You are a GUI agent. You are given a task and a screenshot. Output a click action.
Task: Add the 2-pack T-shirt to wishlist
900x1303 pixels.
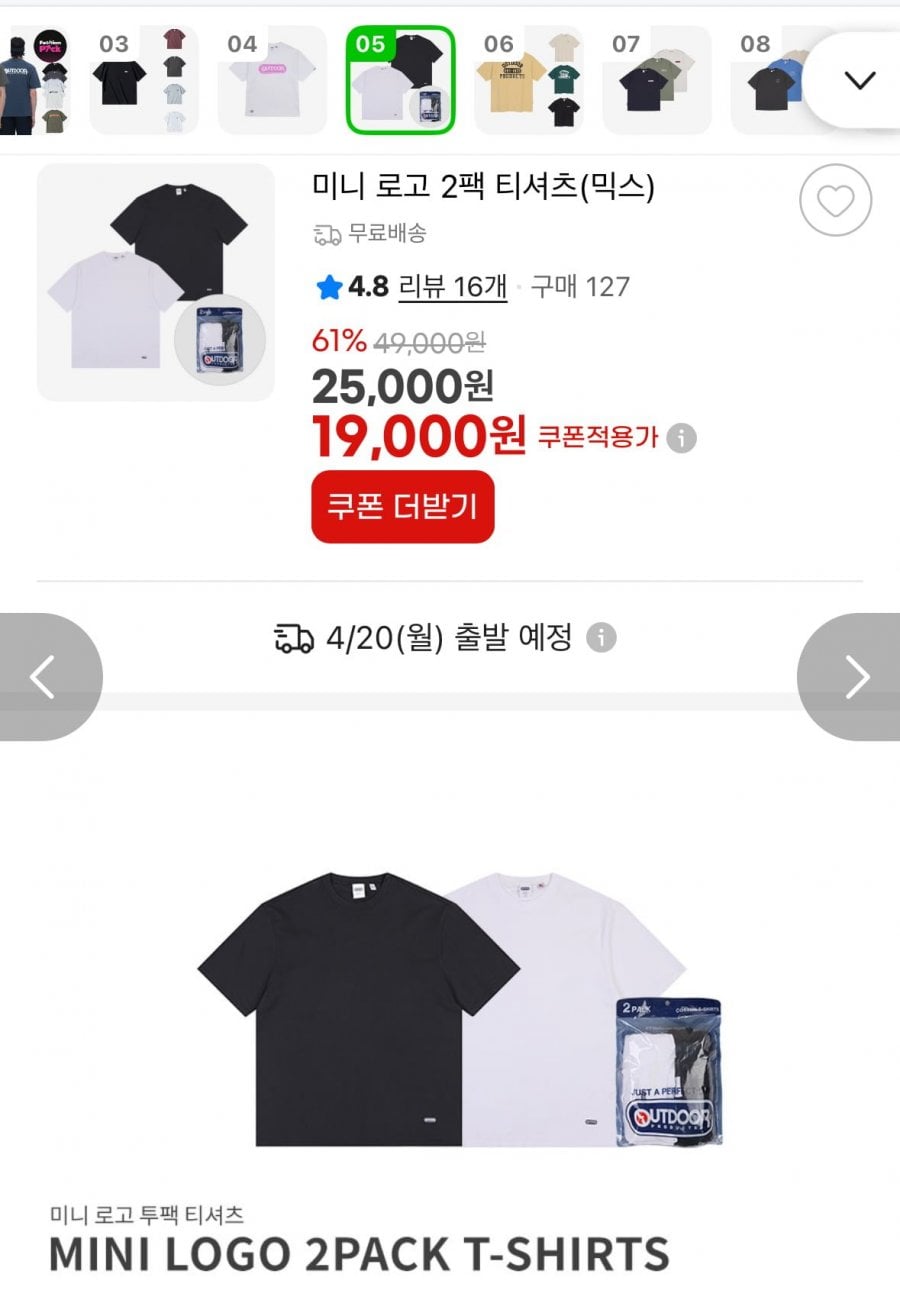(x=835, y=201)
